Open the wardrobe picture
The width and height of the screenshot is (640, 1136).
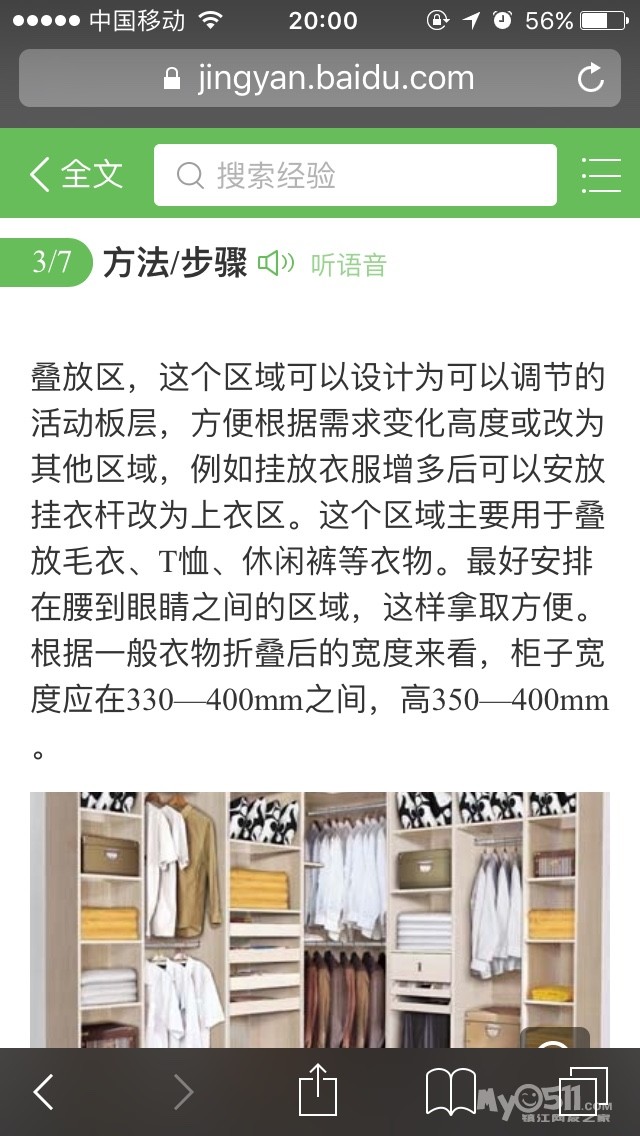point(320,920)
